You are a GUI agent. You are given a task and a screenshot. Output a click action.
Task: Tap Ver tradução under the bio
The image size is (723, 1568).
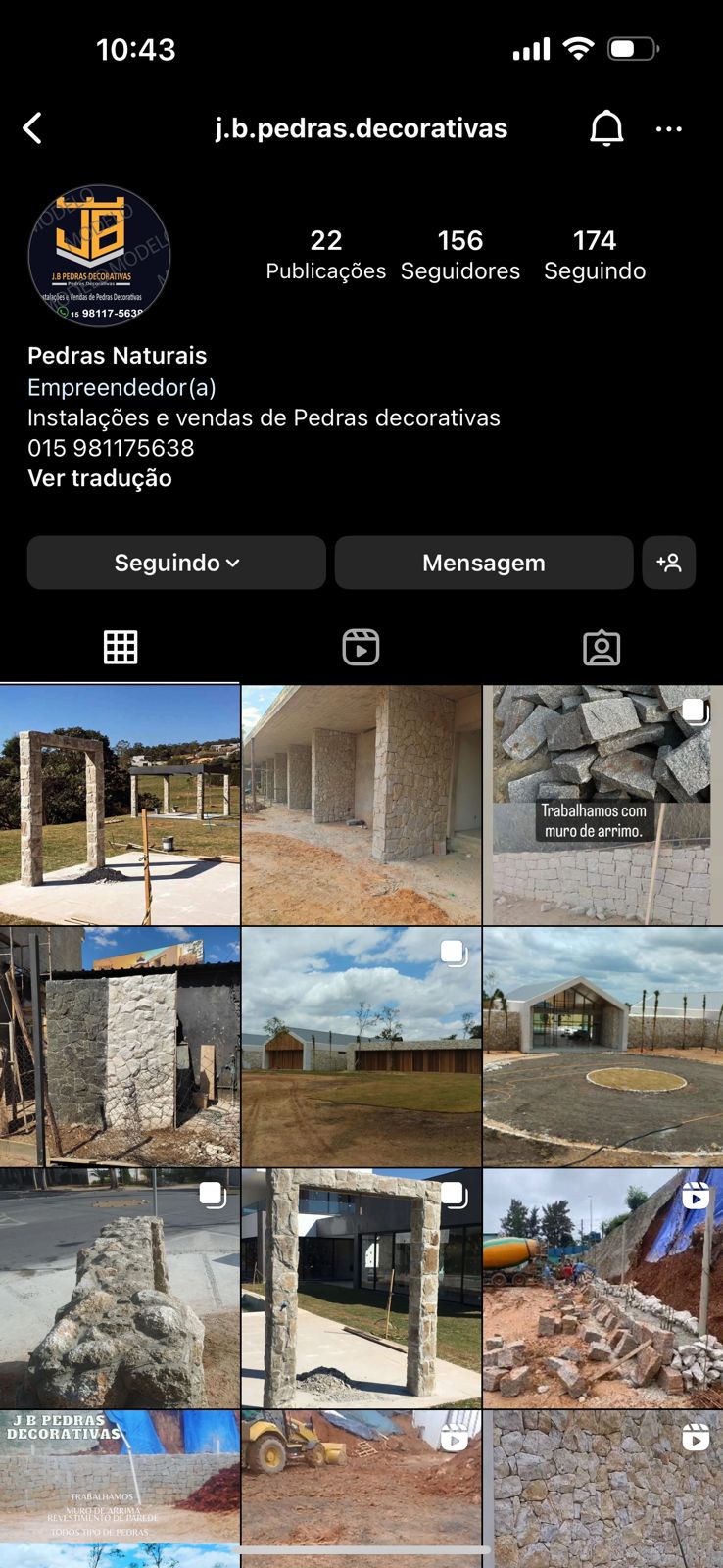[100, 478]
